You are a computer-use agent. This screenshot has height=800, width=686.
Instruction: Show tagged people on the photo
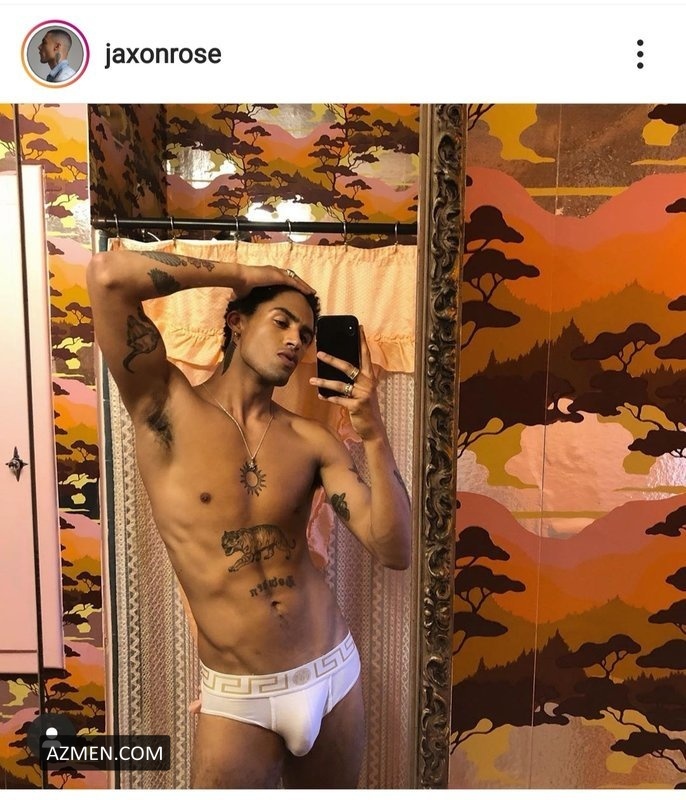point(52,733)
